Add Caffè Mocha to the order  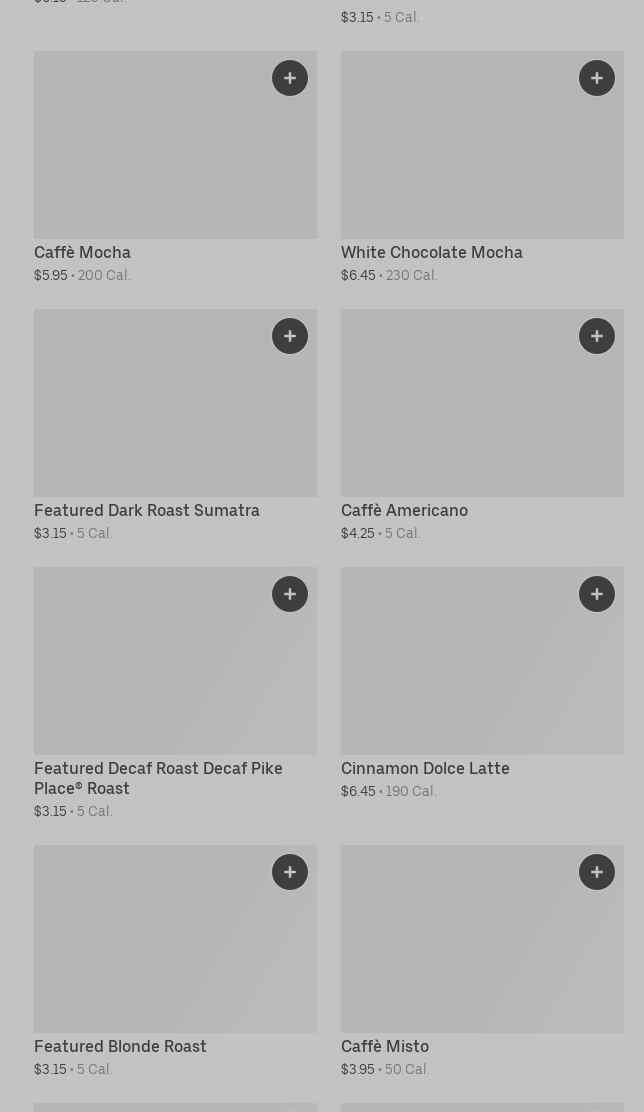point(290,78)
